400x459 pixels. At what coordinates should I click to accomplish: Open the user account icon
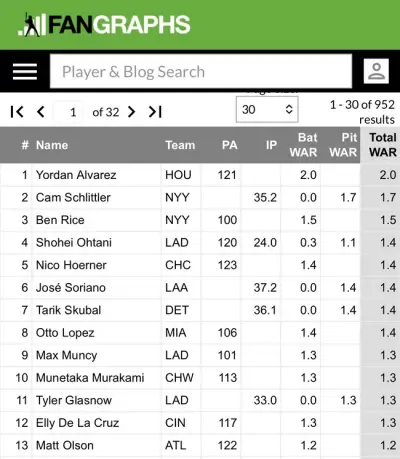(376, 71)
